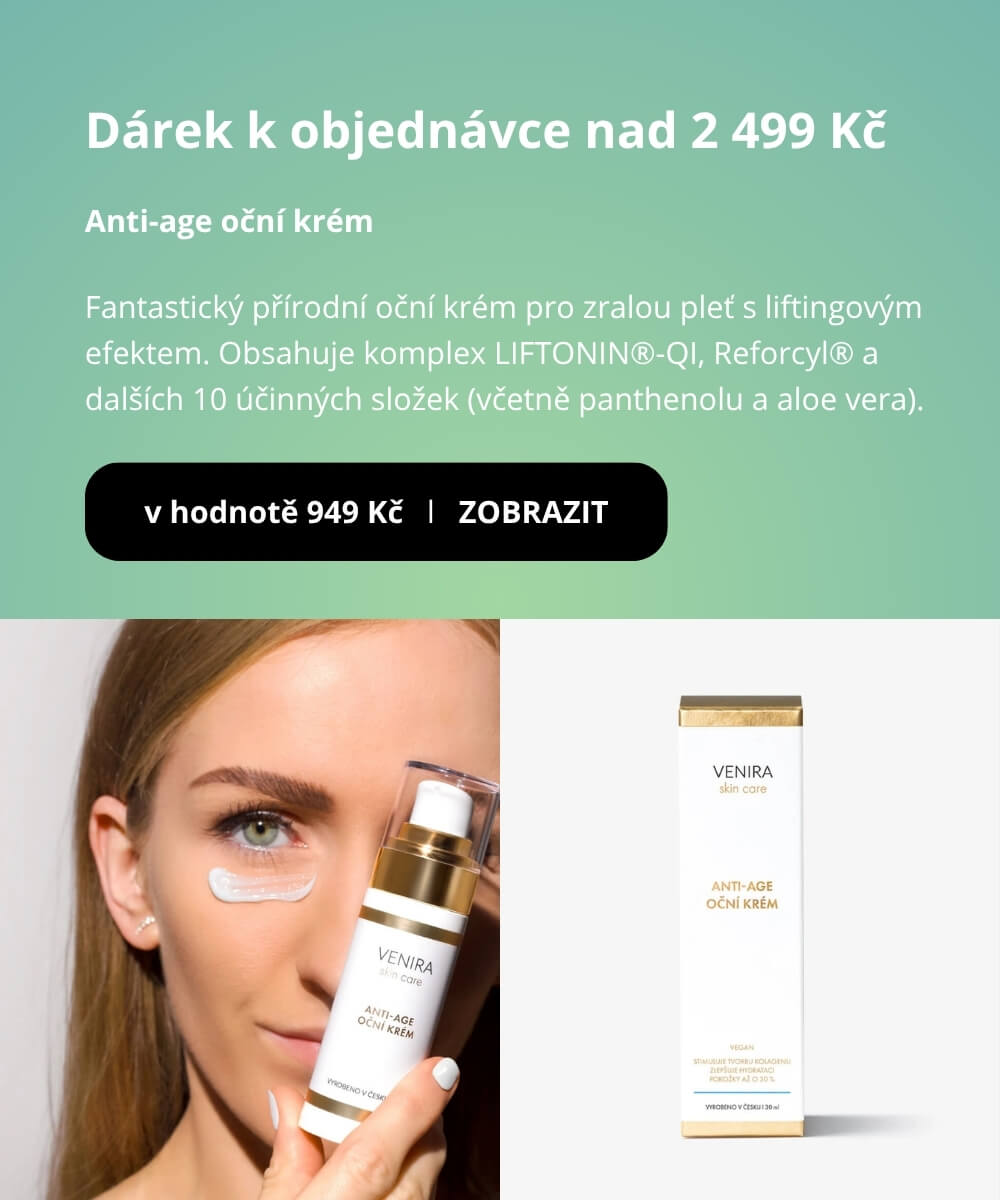Click the ZOBRAZIT button
The width and height of the screenshot is (1000, 1200).
[x=532, y=512]
